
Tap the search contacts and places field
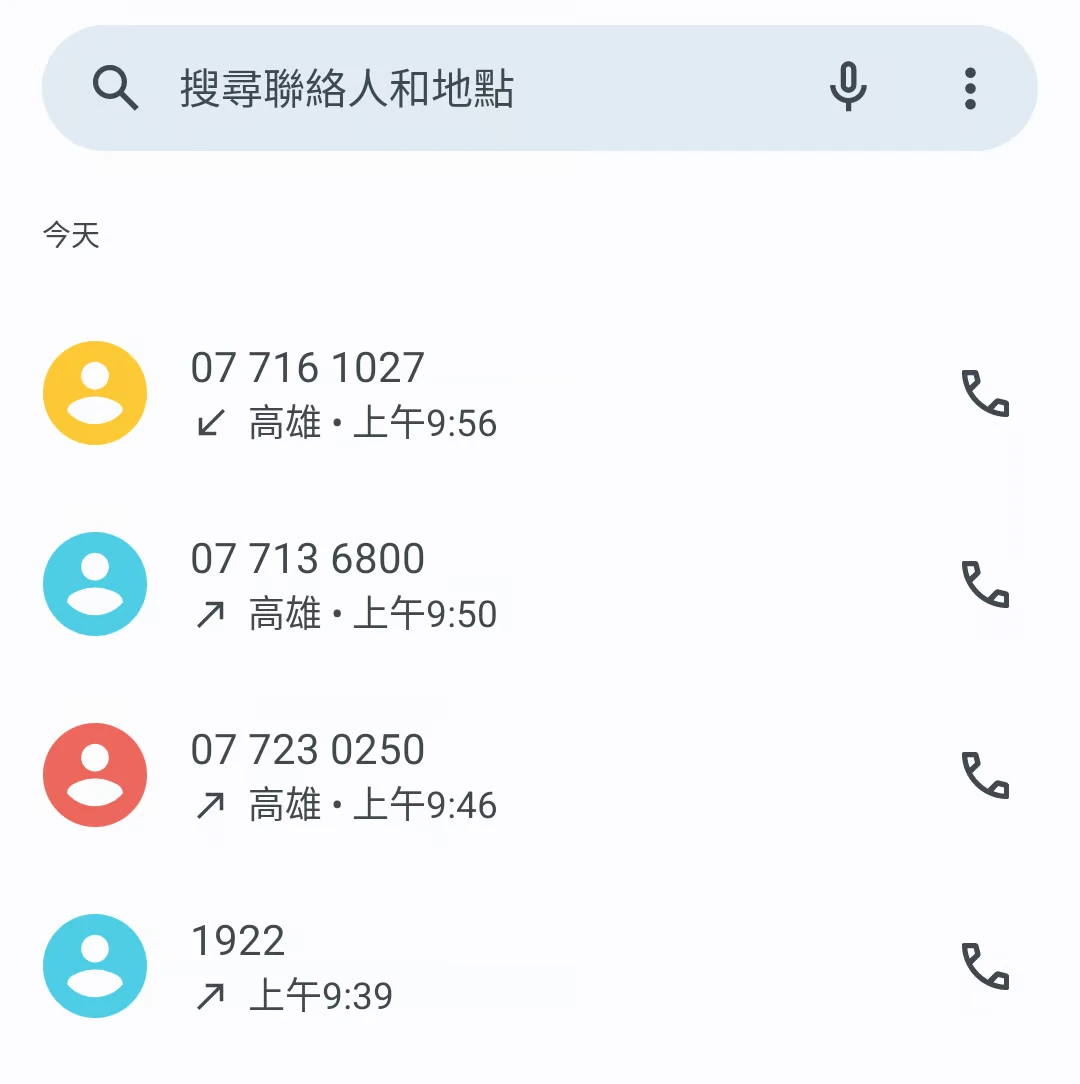click(x=450, y=89)
